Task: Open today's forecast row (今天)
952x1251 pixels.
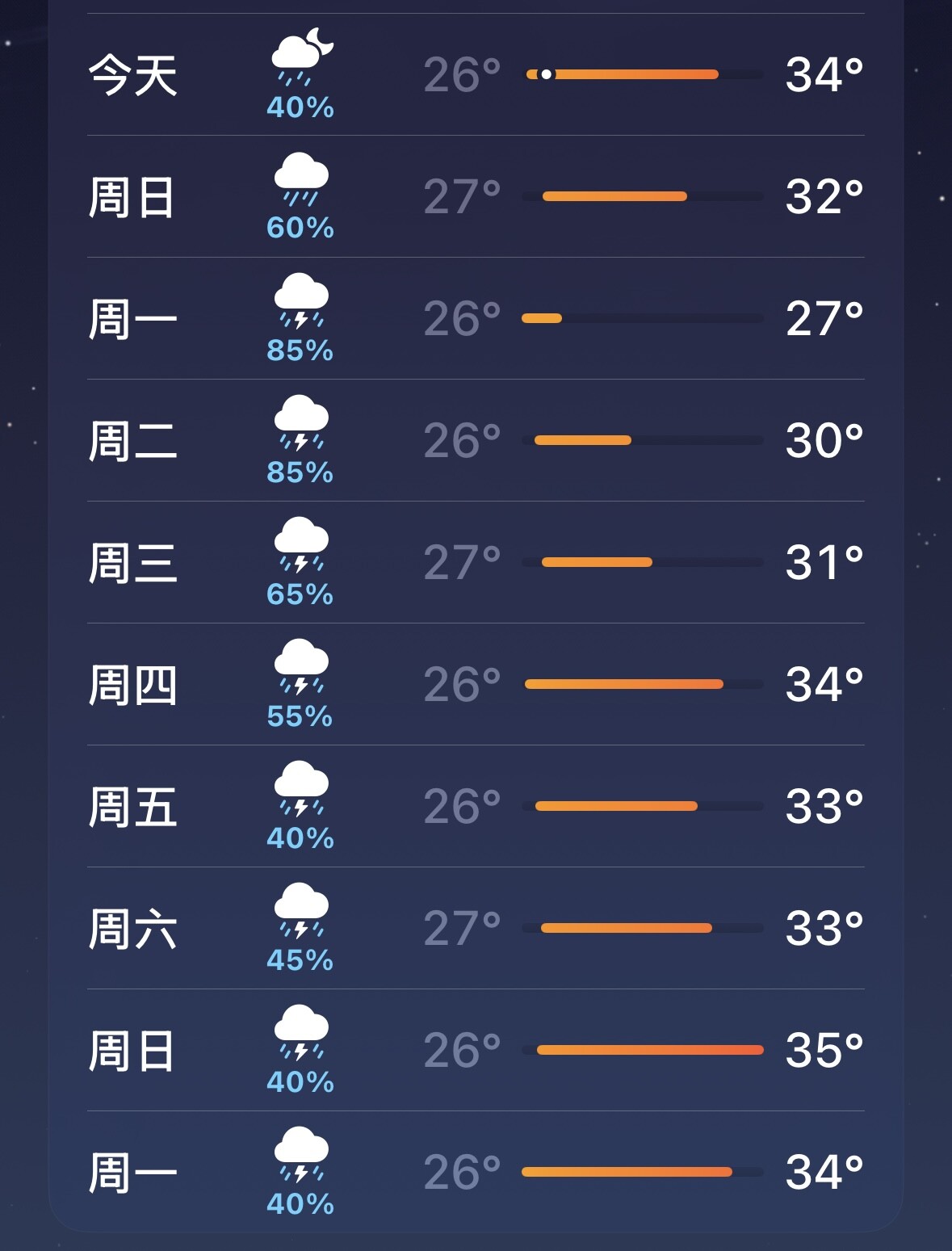Action: click(475, 75)
